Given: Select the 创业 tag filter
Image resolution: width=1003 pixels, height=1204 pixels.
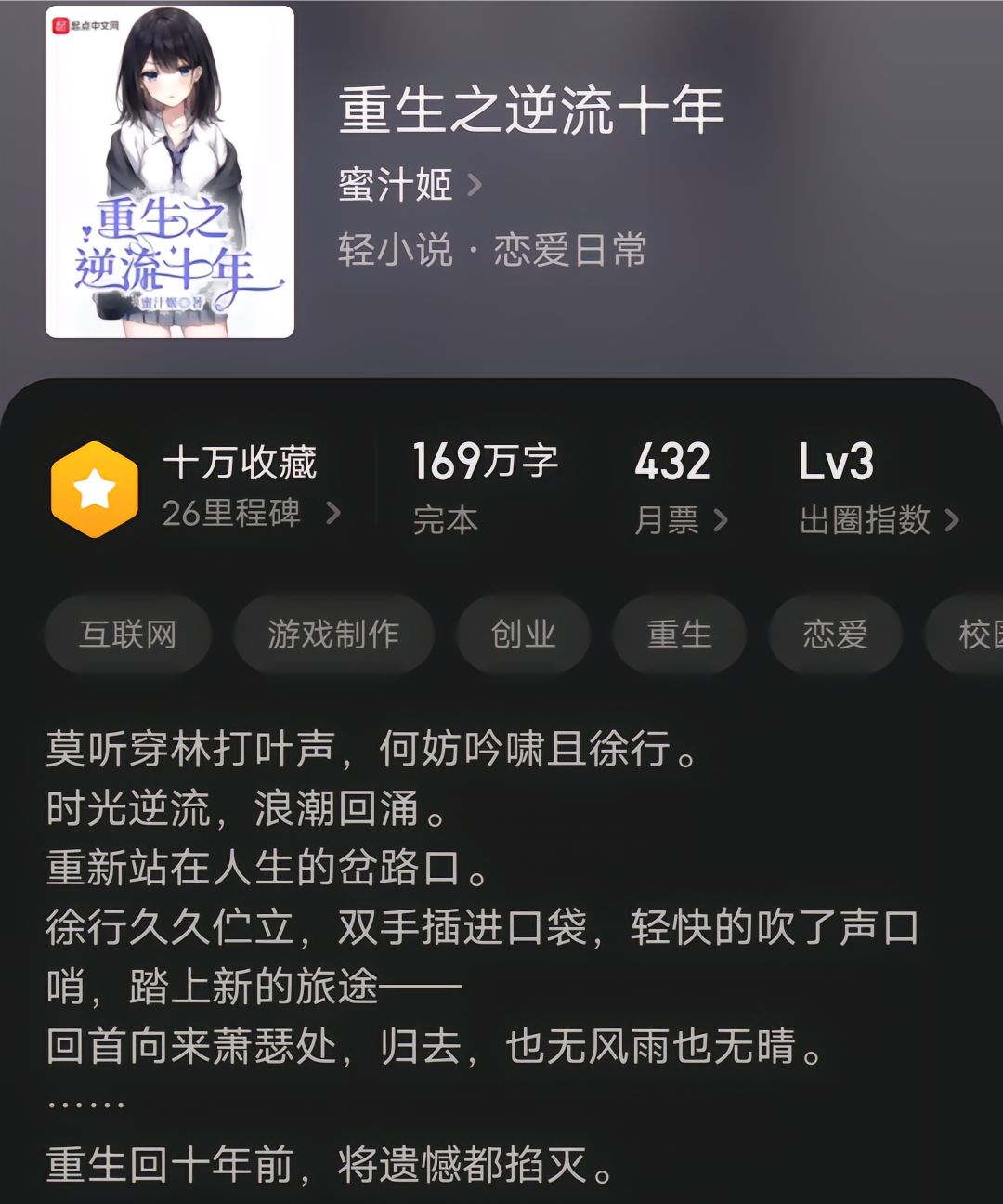Looking at the screenshot, I should [x=523, y=635].
